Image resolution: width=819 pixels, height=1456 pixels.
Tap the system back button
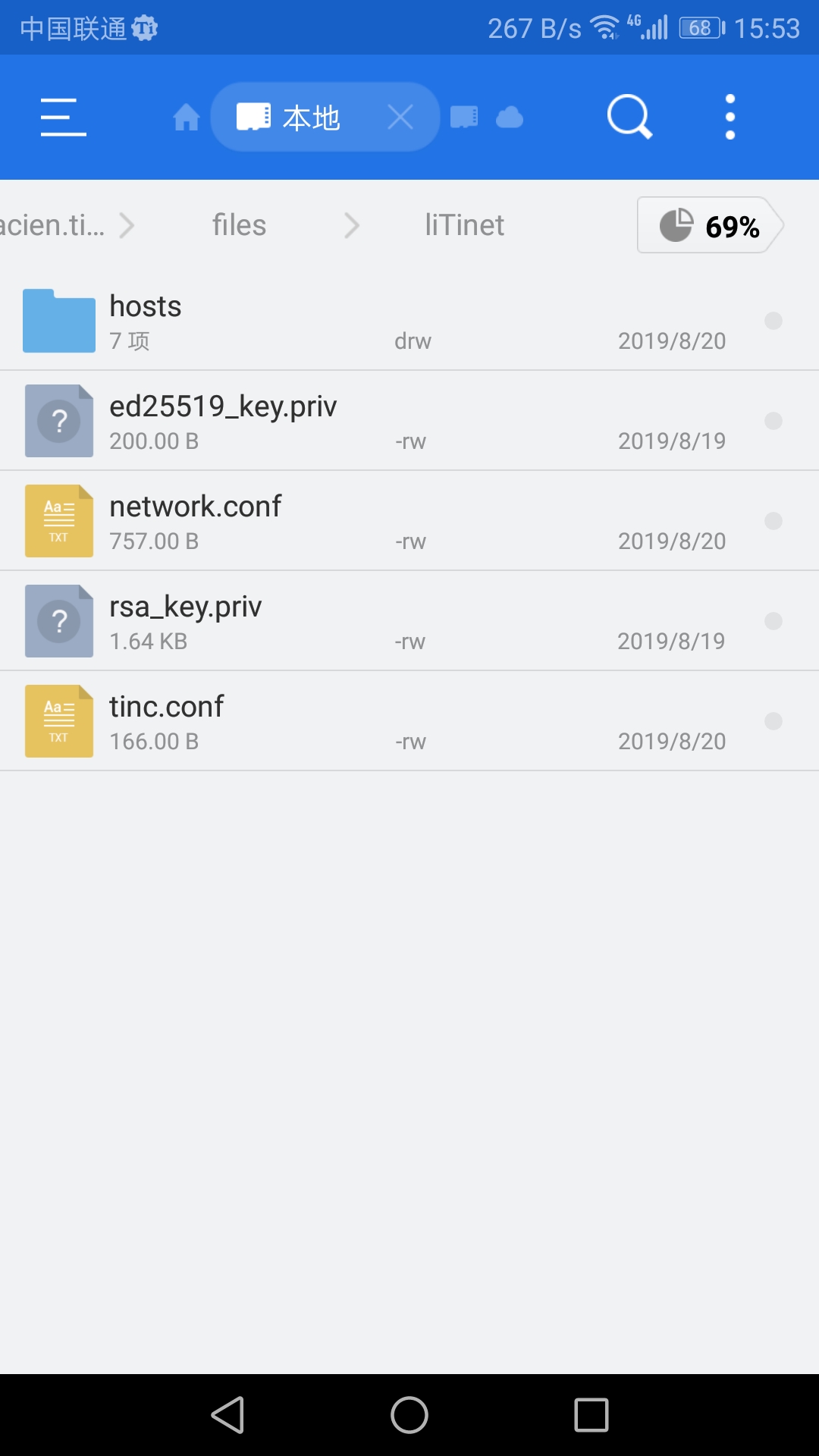coord(227,1415)
